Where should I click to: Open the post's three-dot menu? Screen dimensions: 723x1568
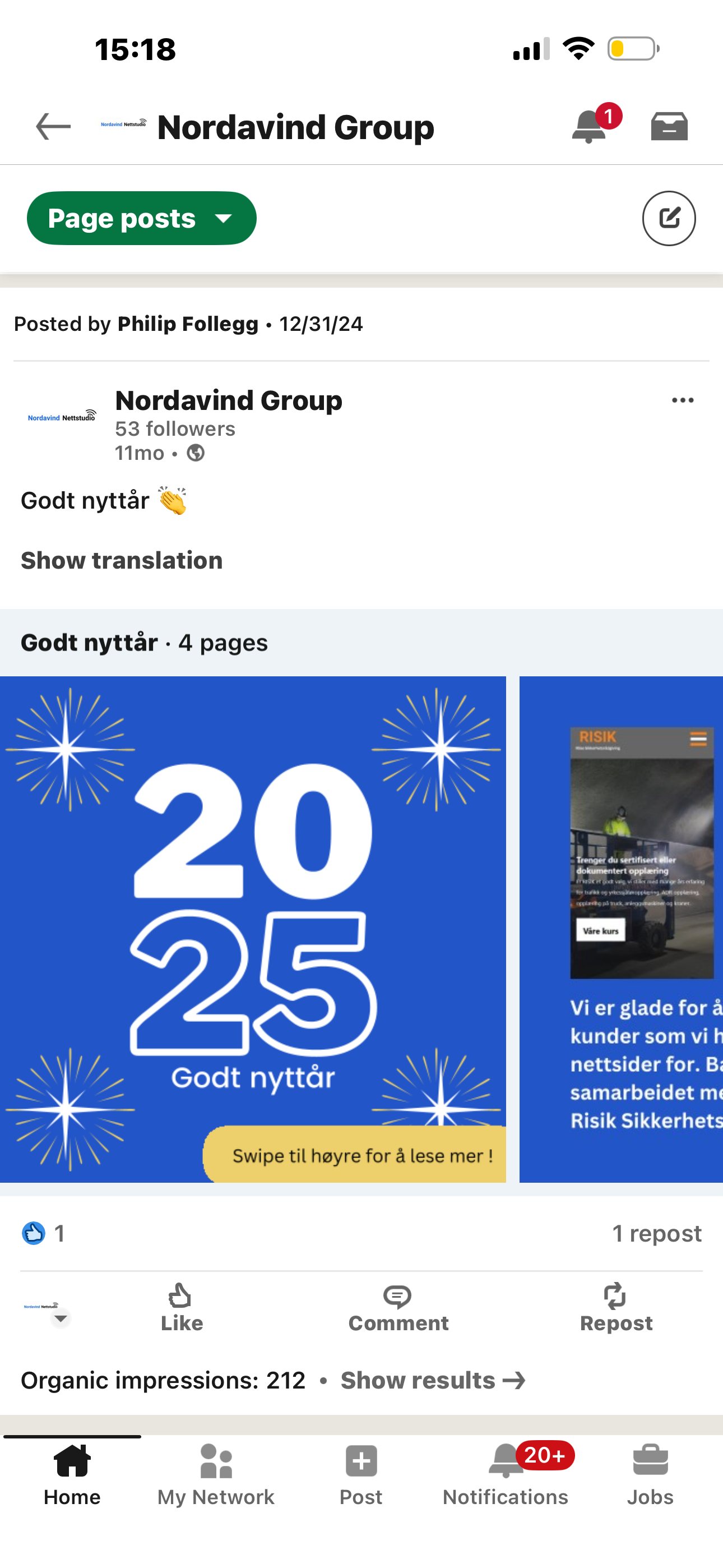(682, 400)
